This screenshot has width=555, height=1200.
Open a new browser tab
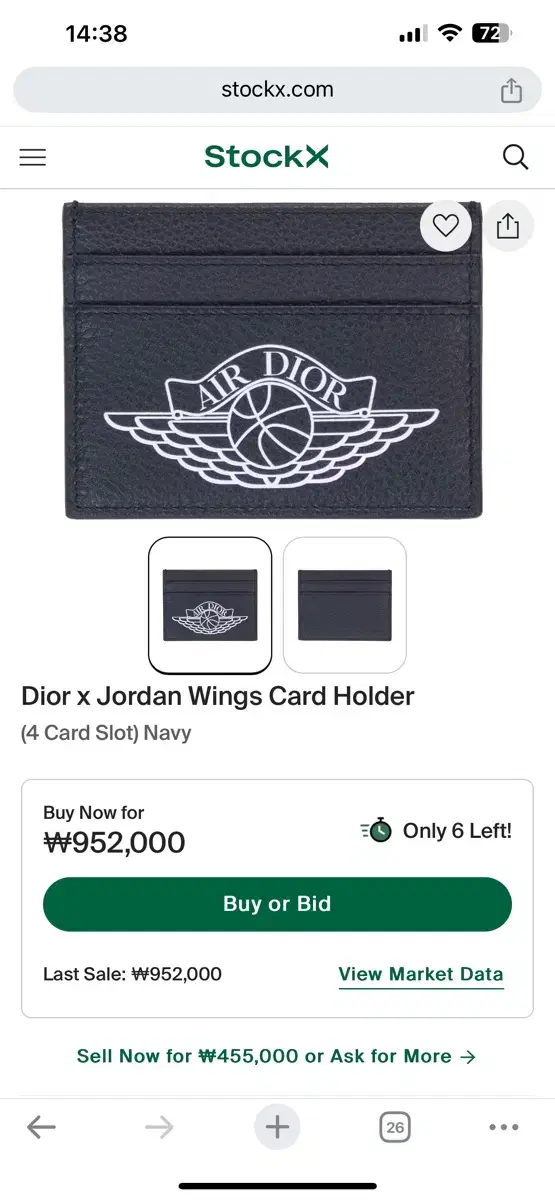tap(277, 1128)
